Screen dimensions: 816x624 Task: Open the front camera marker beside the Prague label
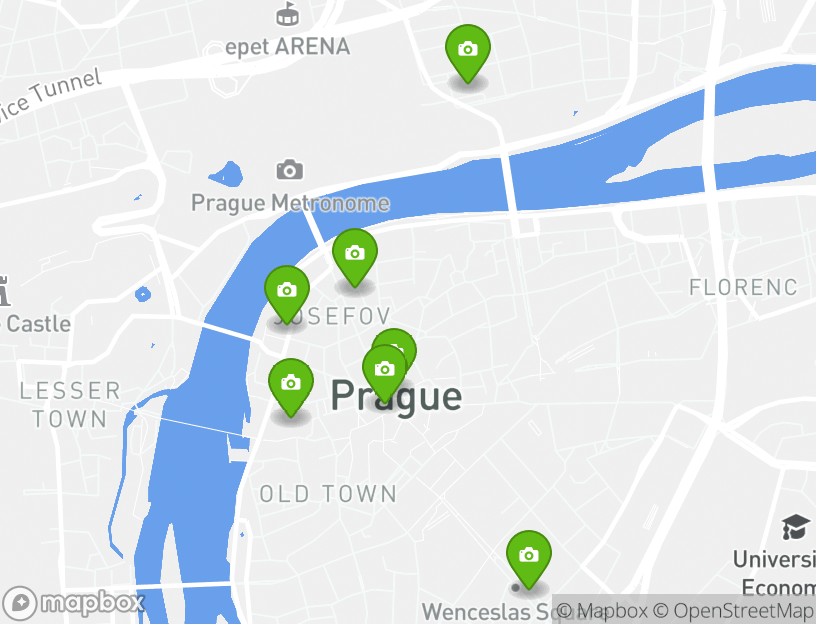click(x=384, y=371)
